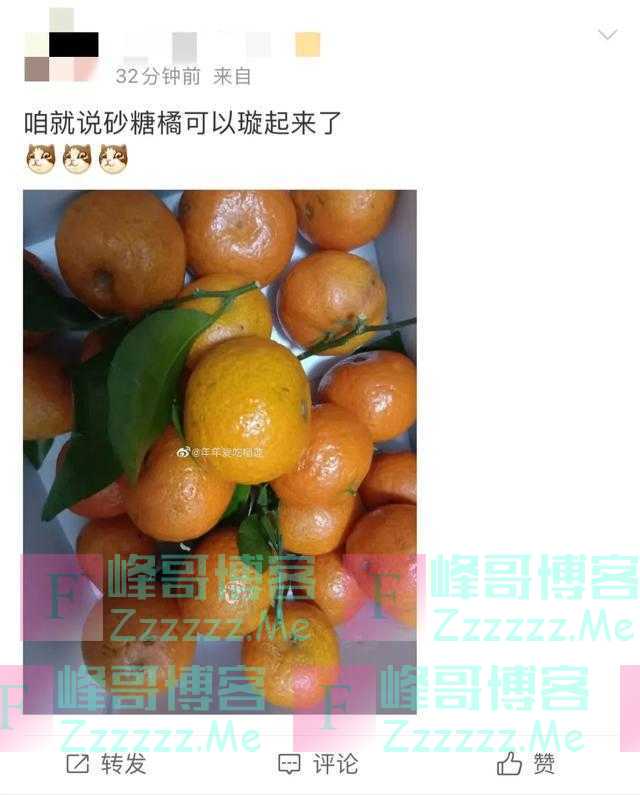The width and height of the screenshot is (640, 795).
Task: View the tangerine photo in full
Action: (x=219, y=450)
